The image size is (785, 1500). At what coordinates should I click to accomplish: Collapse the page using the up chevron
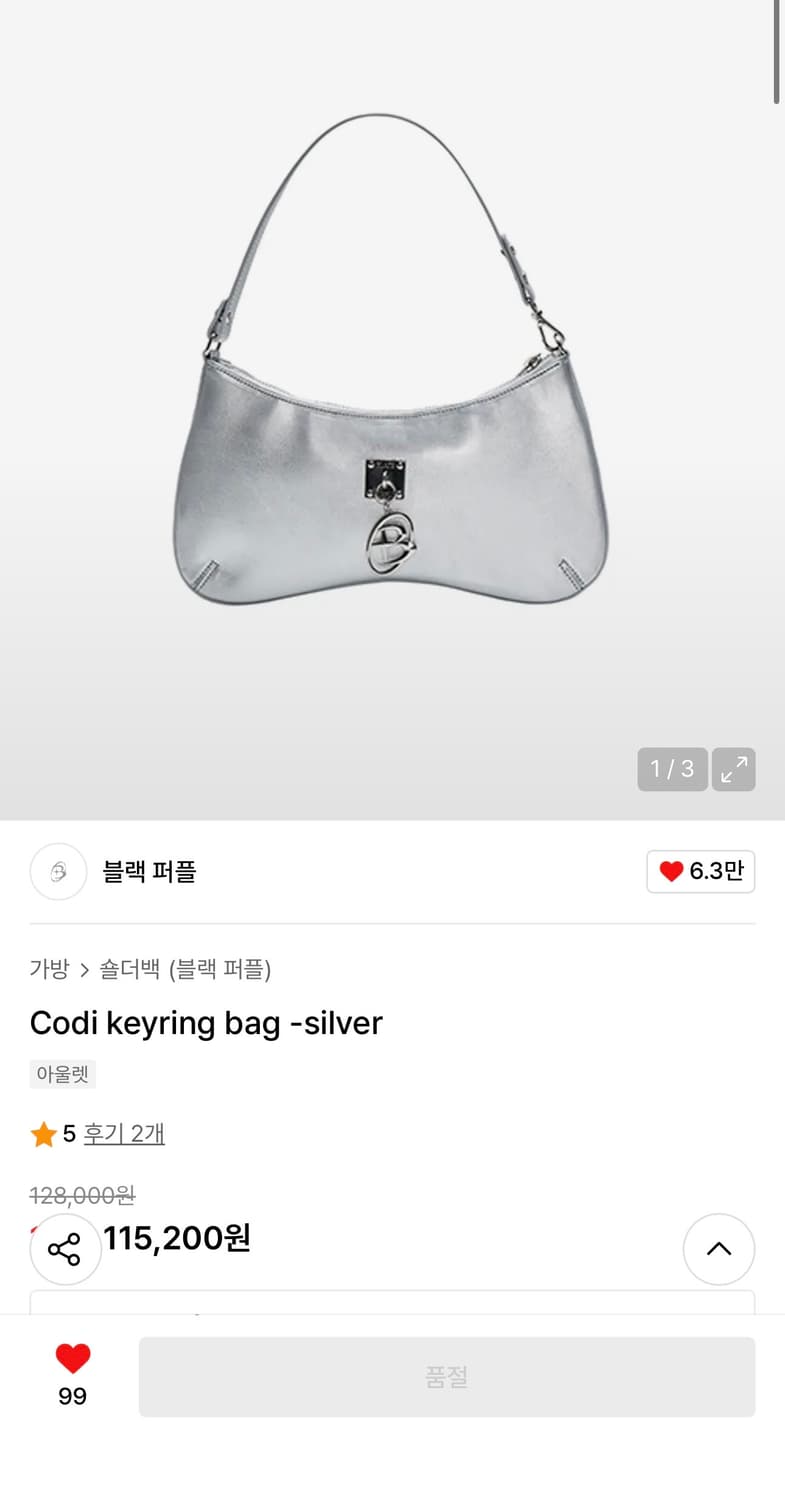tap(719, 1248)
